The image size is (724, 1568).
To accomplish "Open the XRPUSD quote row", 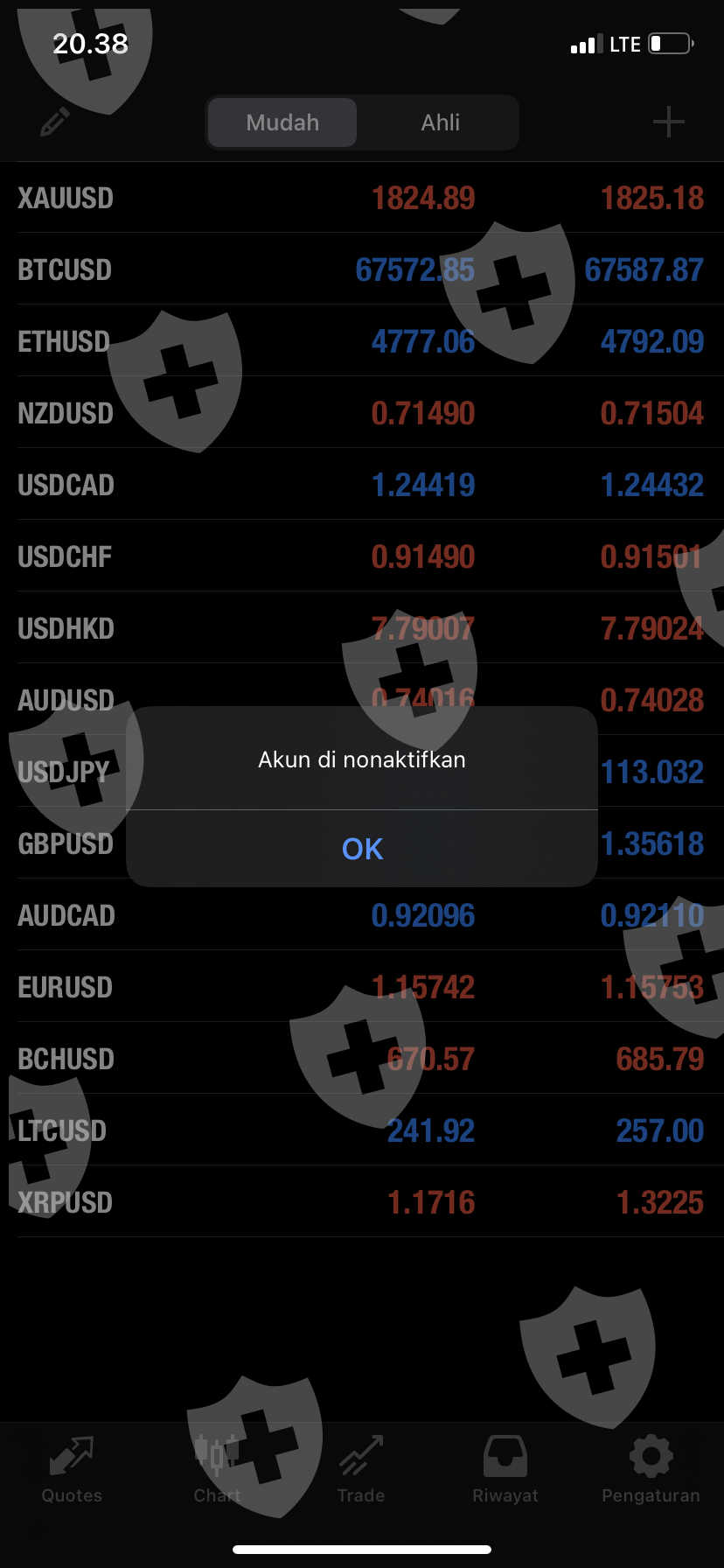I will [66, 1203].
